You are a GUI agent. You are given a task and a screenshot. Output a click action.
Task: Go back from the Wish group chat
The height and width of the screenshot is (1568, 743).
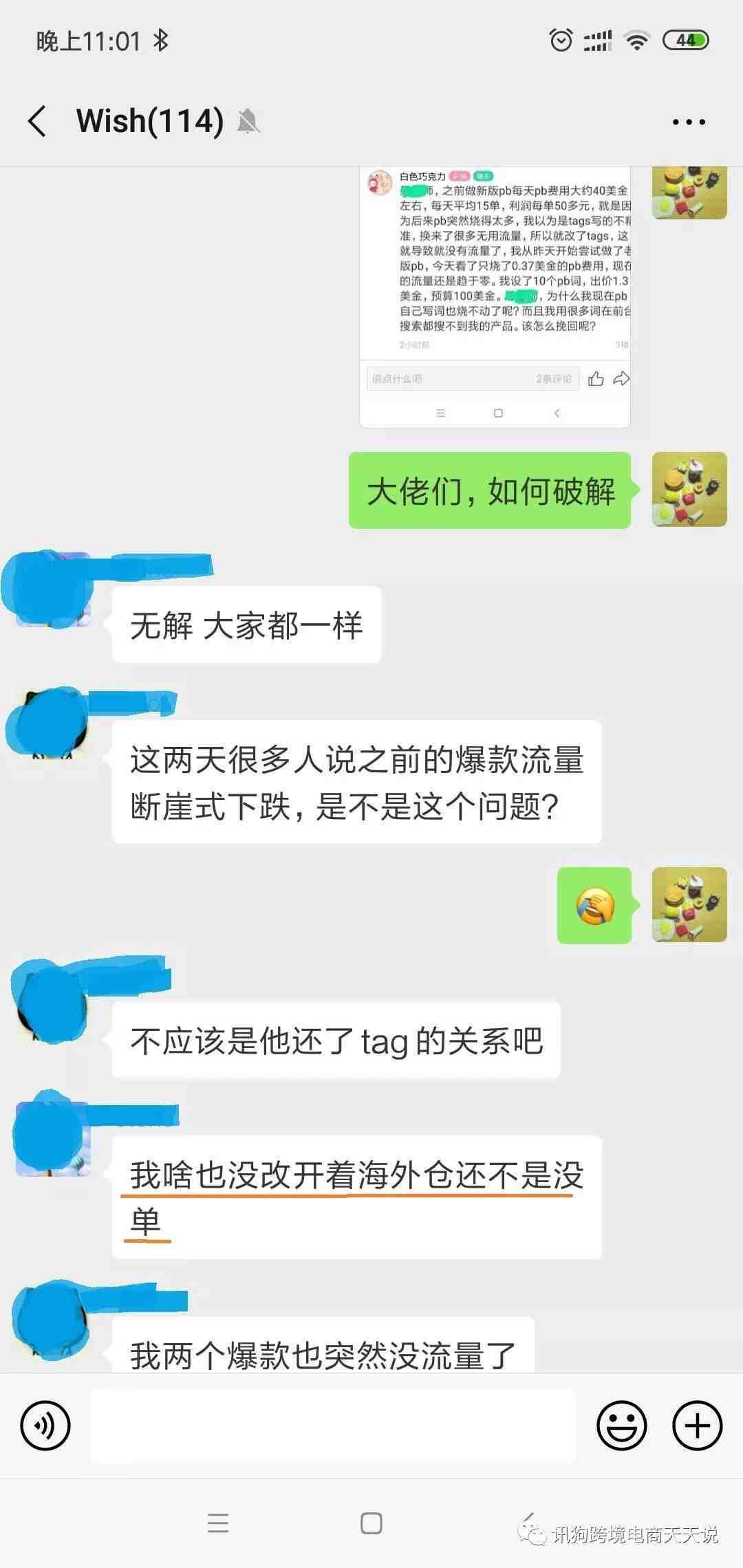[38, 122]
